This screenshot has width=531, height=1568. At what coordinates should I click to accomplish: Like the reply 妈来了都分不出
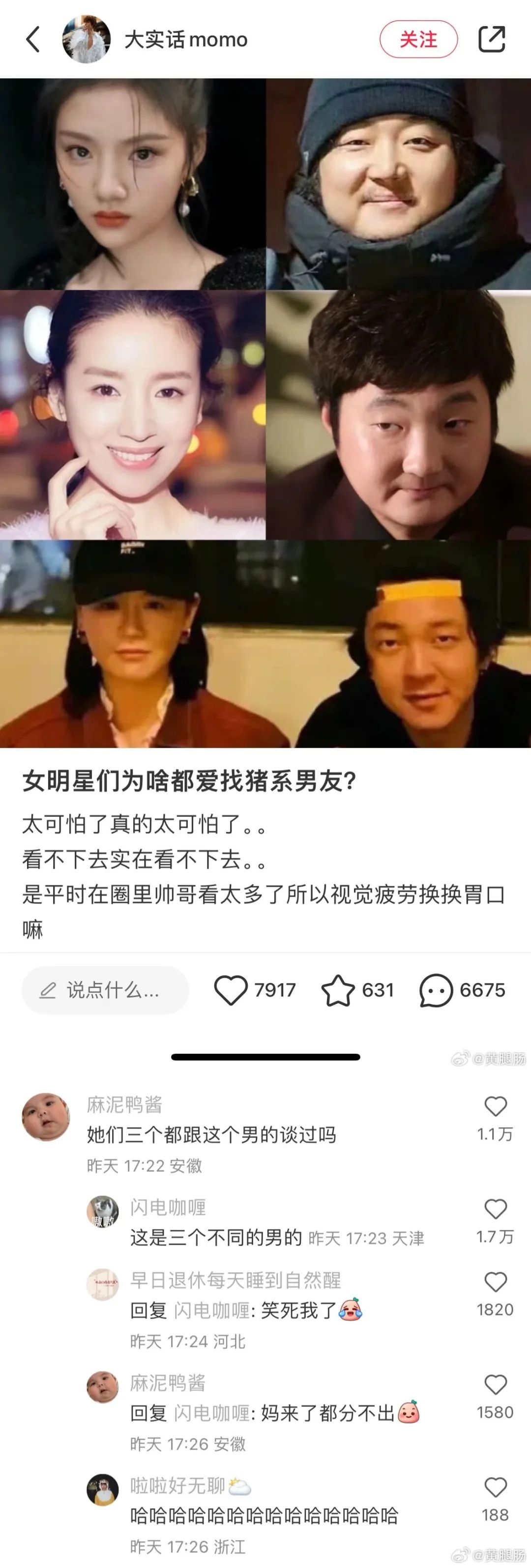coord(495,1385)
